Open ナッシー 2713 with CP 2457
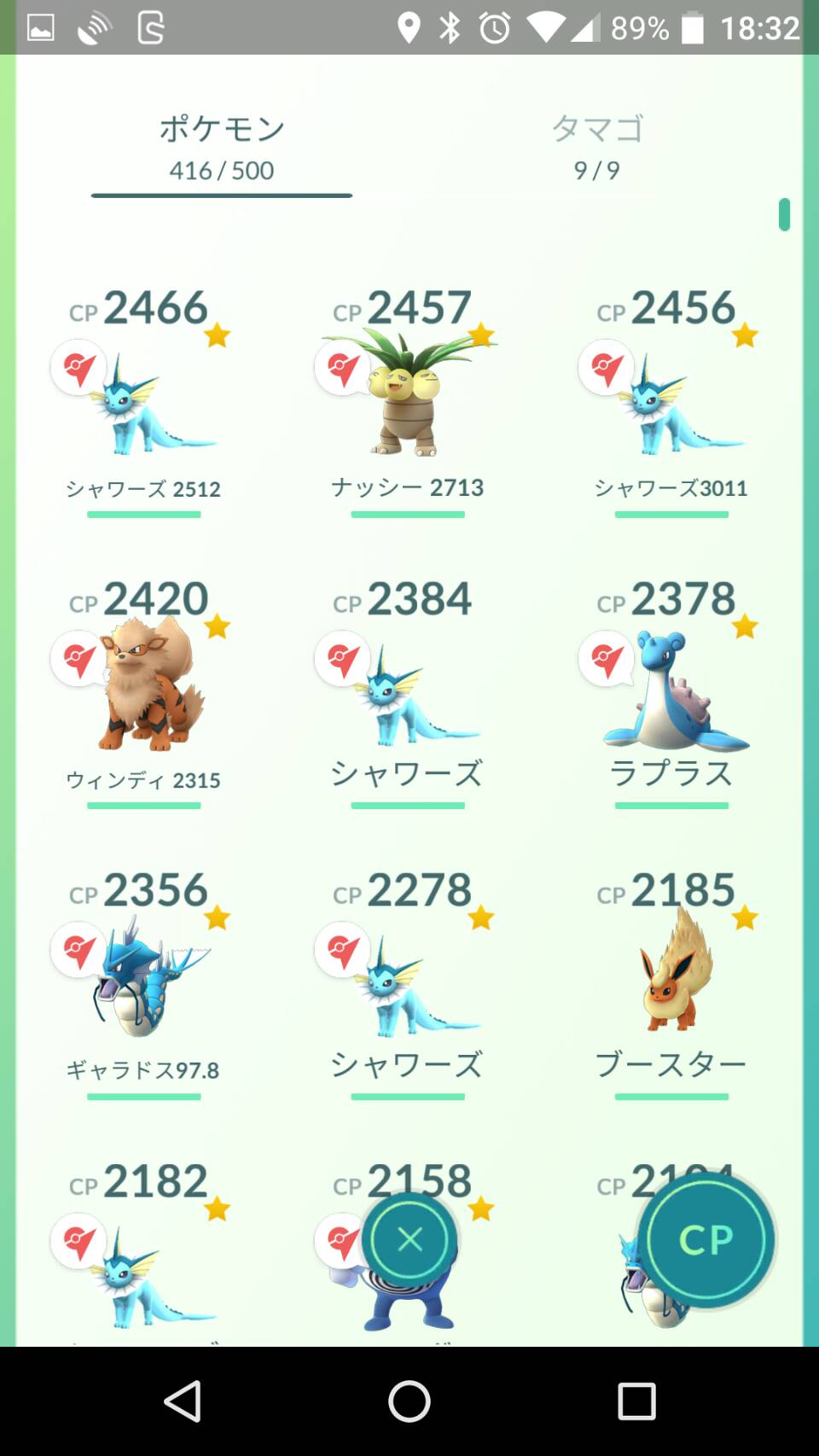The image size is (819, 1456). tap(407, 401)
